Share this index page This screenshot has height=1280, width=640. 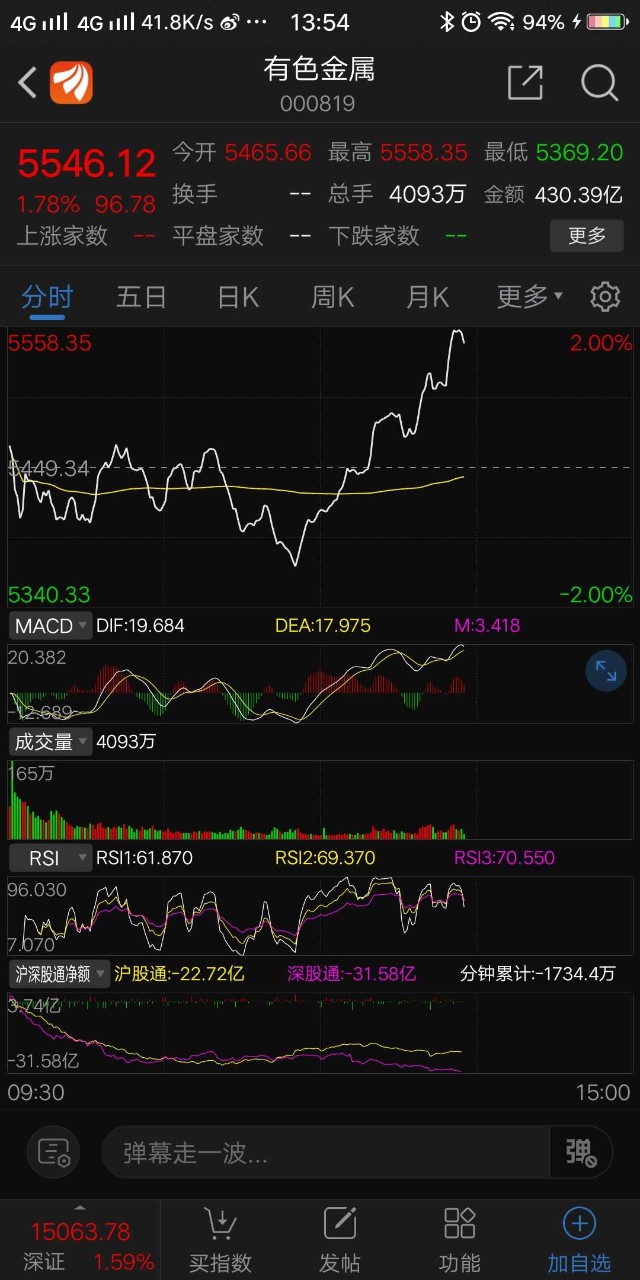point(525,83)
